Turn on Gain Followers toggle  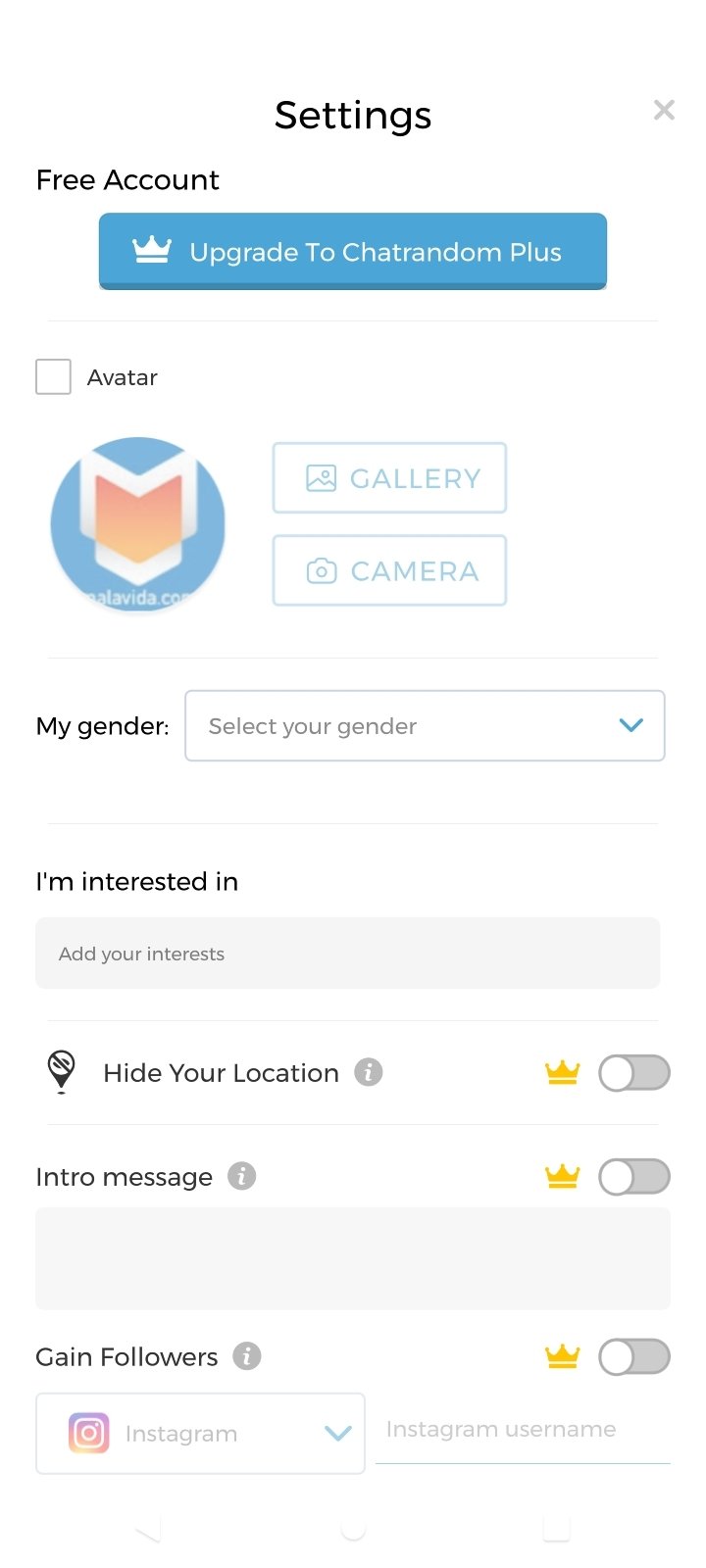point(633,1357)
